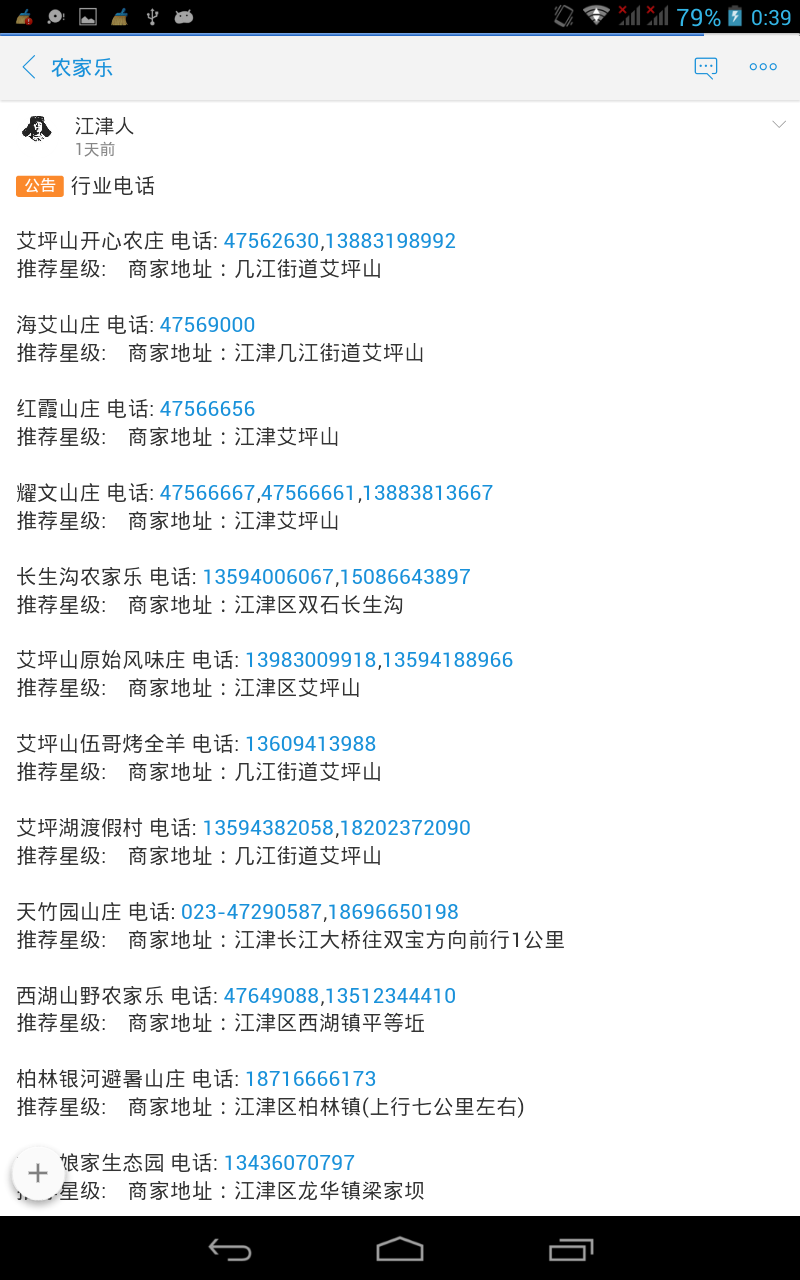Screen dimensions: 800x1280
Task: Open the three-dot overflow menu
Action: click(x=763, y=67)
